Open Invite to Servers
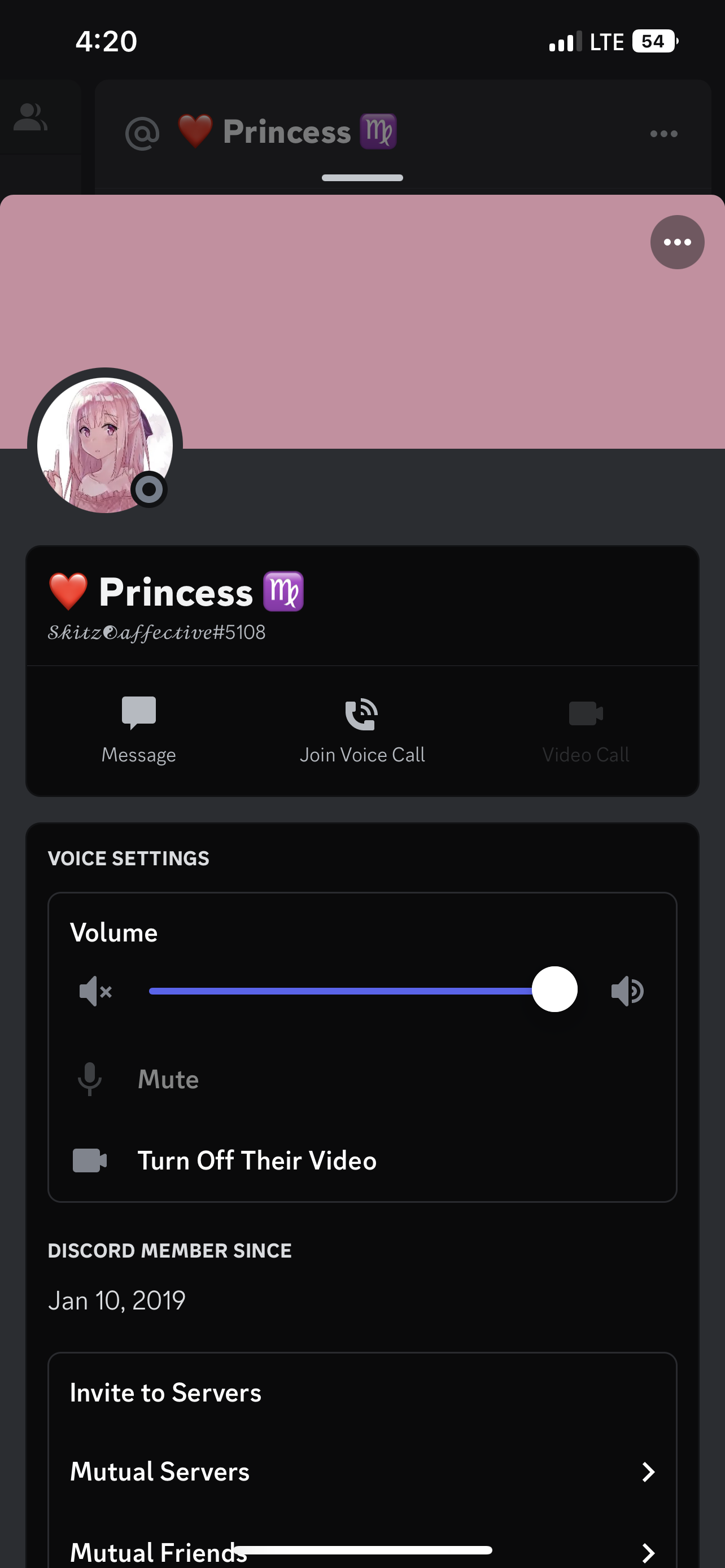 click(x=165, y=1392)
